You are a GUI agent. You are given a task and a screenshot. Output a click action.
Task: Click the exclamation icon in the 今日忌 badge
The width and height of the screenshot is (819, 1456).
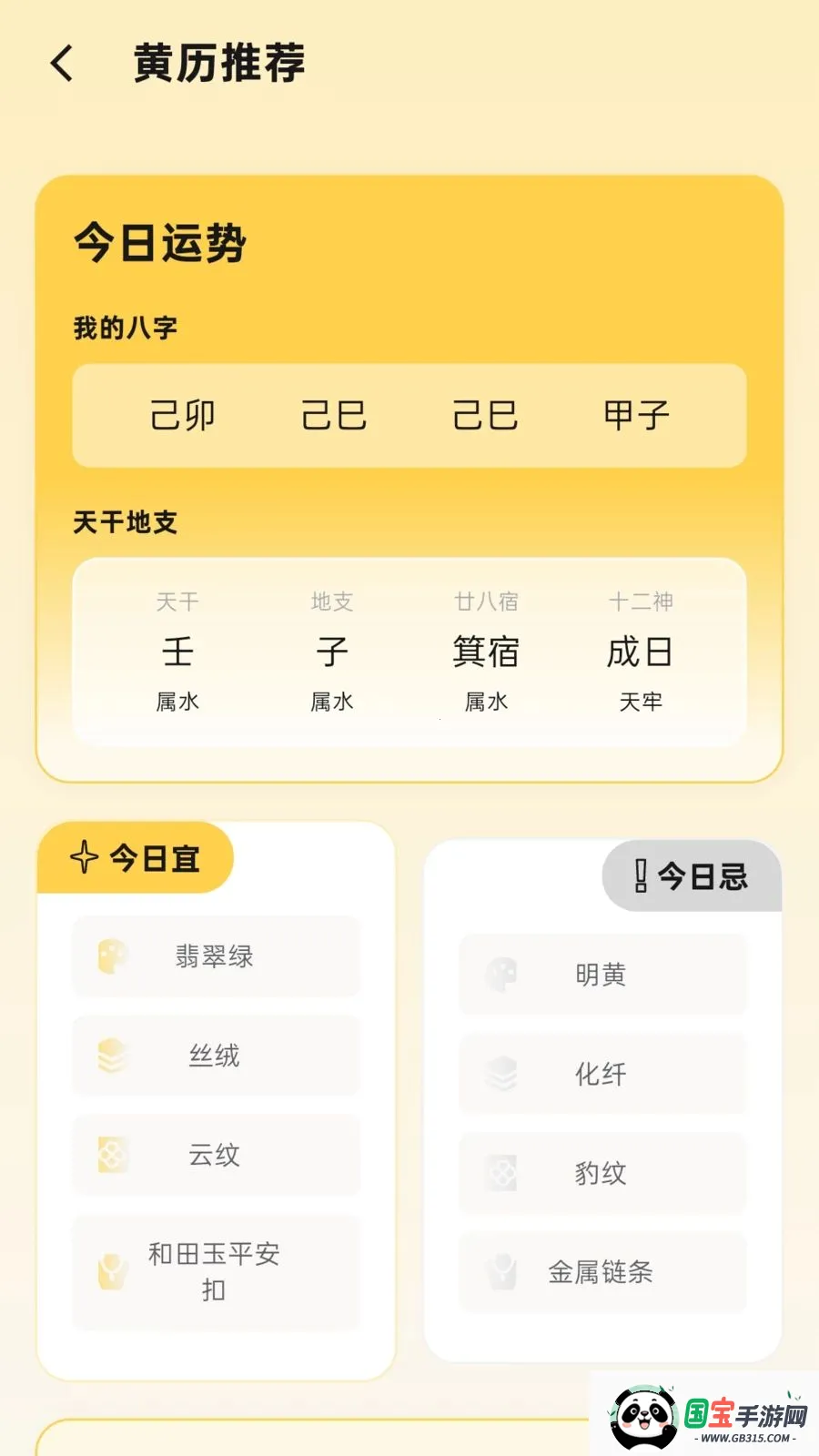click(640, 877)
